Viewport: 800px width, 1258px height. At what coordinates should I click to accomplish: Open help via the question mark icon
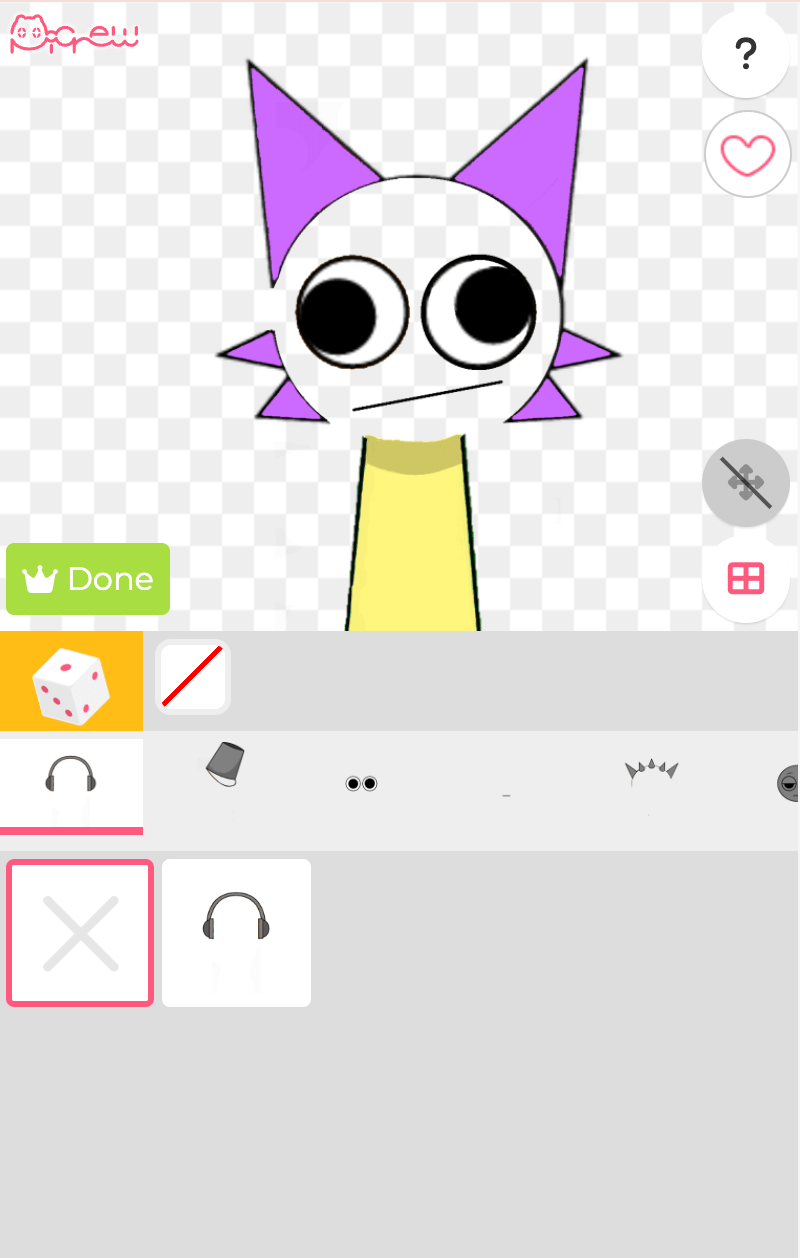pos(746,55)
